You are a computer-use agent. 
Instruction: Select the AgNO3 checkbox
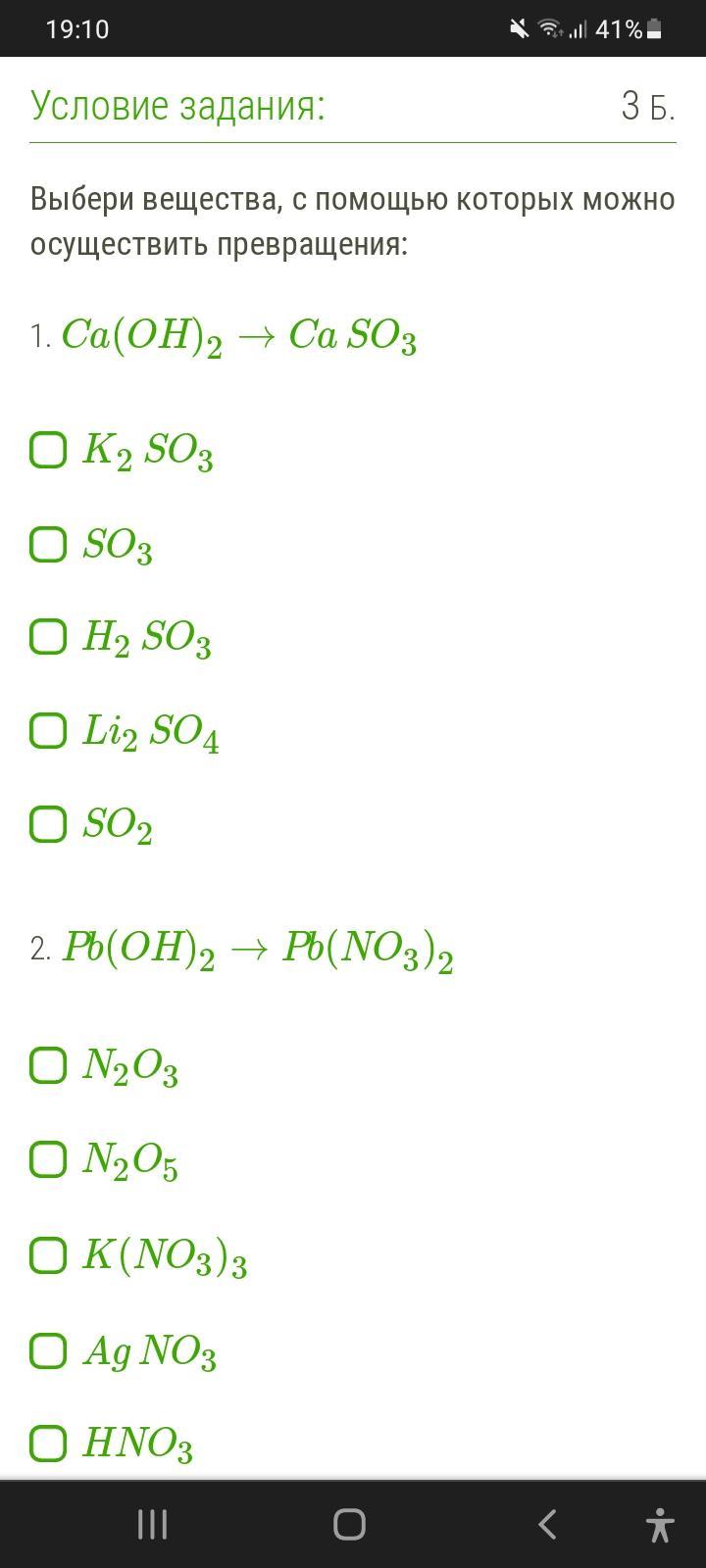coord(48,1350)
